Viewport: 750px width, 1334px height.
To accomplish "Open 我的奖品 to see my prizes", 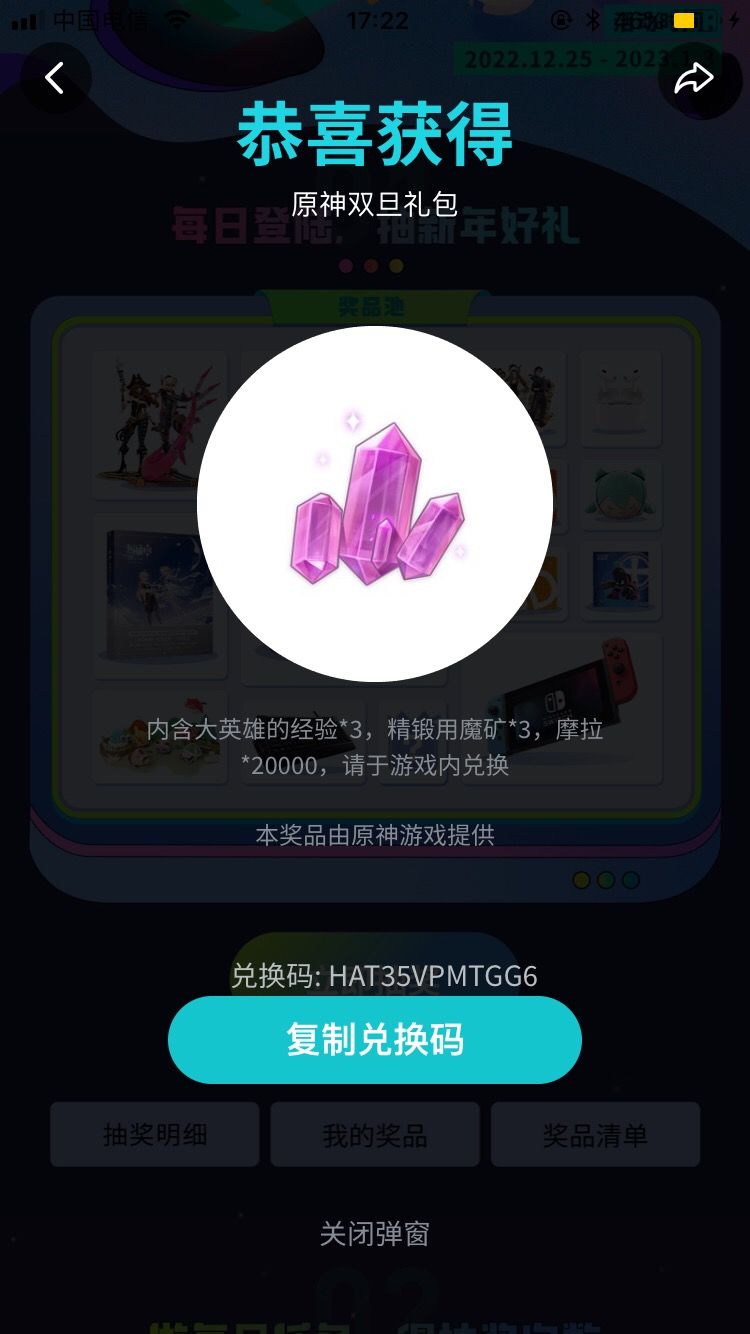I will click(374, 1134).
